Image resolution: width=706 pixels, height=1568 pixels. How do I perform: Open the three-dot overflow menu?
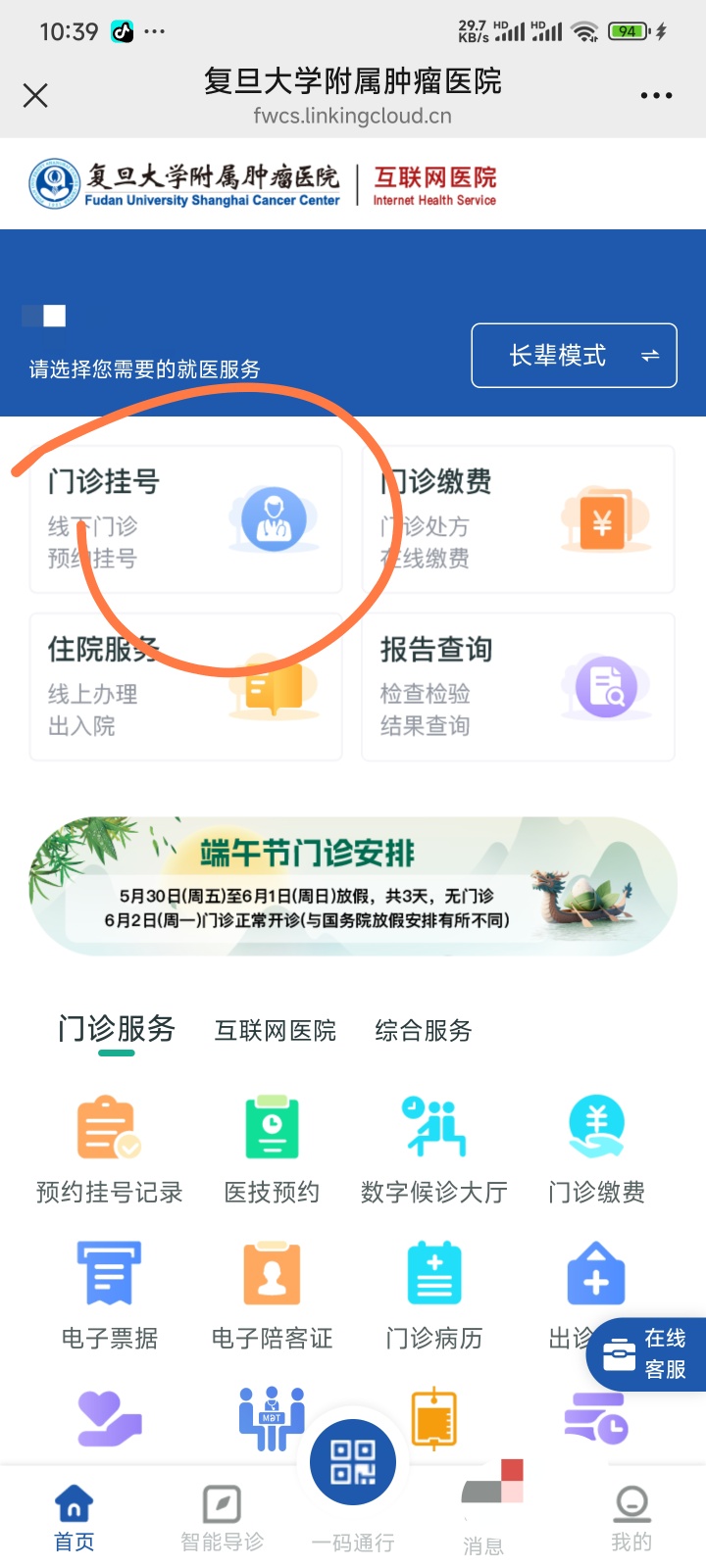(x=656, y=95)
